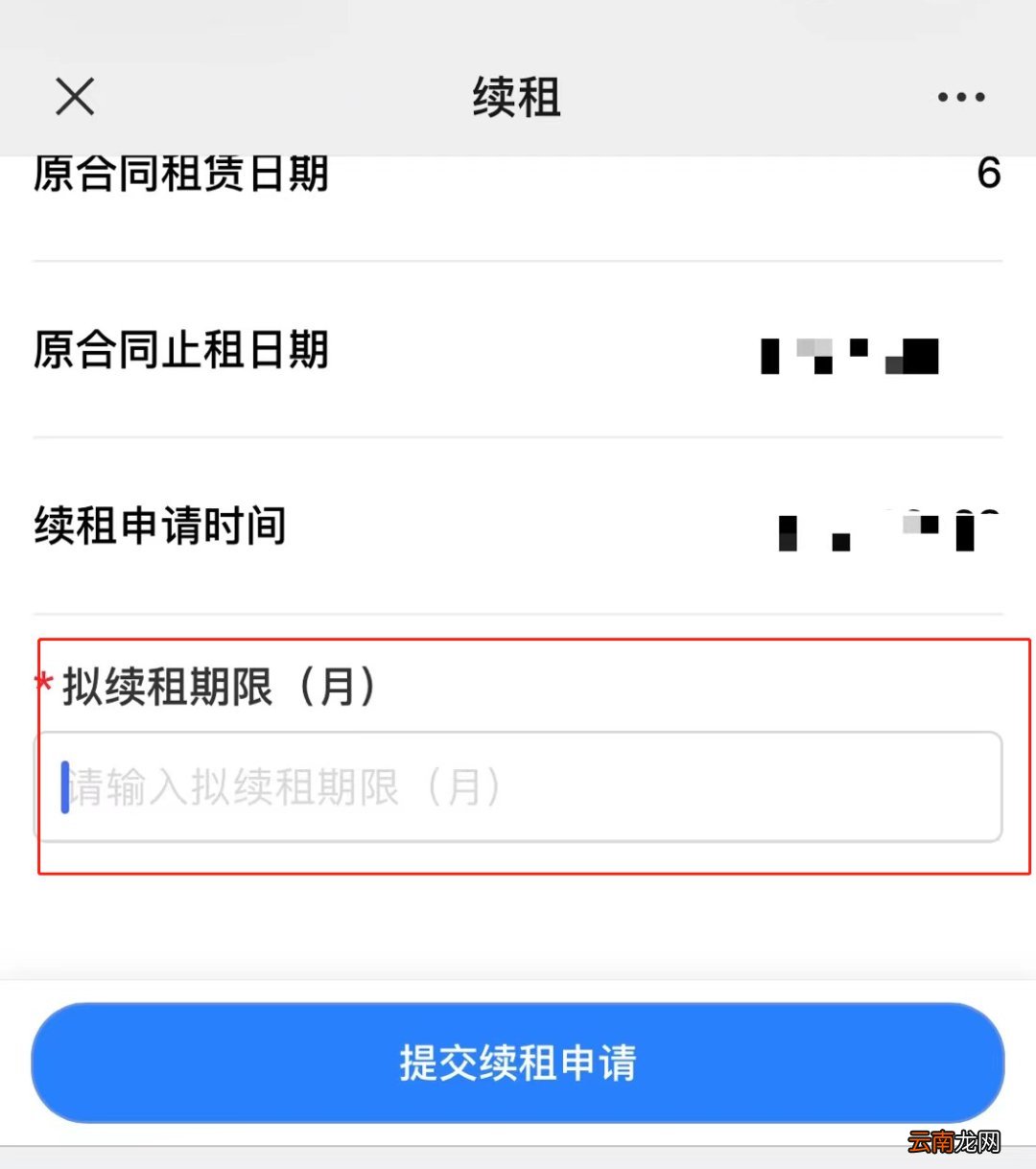Tap the red asterisk beside 拟续租期限

(x=42, y=684)
